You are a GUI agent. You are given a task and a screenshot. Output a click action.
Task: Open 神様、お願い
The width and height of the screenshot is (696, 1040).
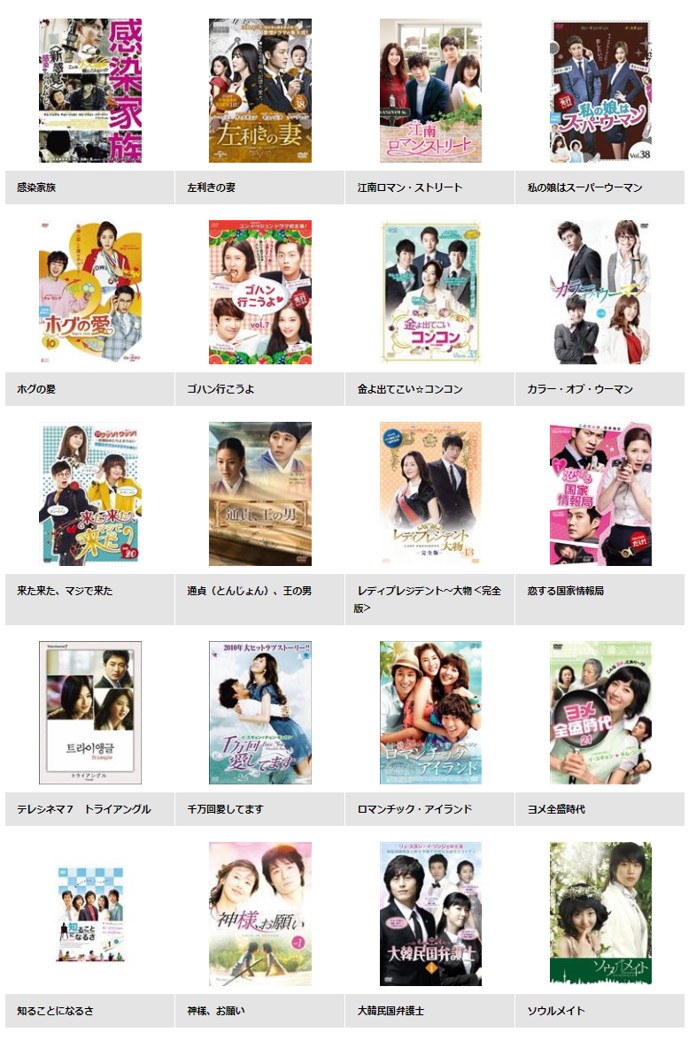260,914
